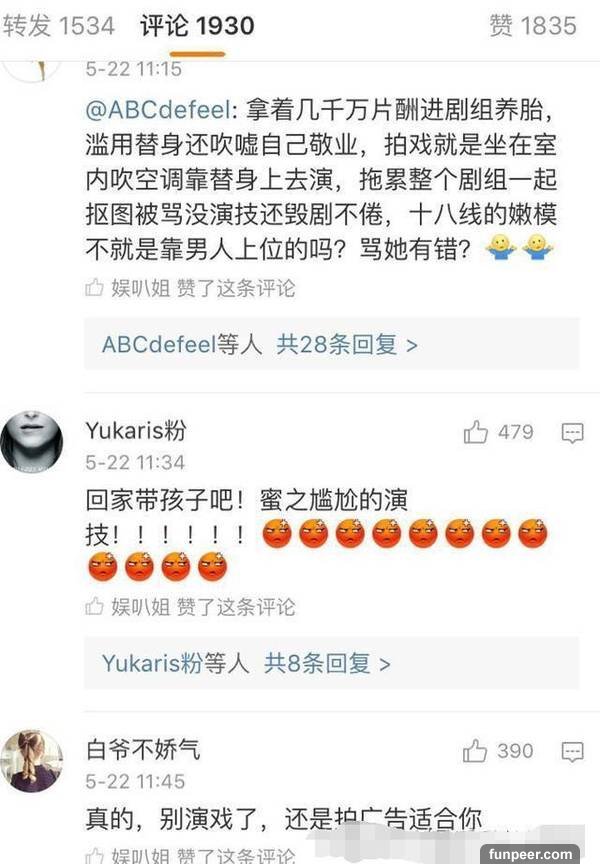Image resolution: width=600 pixels, height=864 pixels.
Task: Like the comment by 白爷不娇气
Action: [477, 751]
